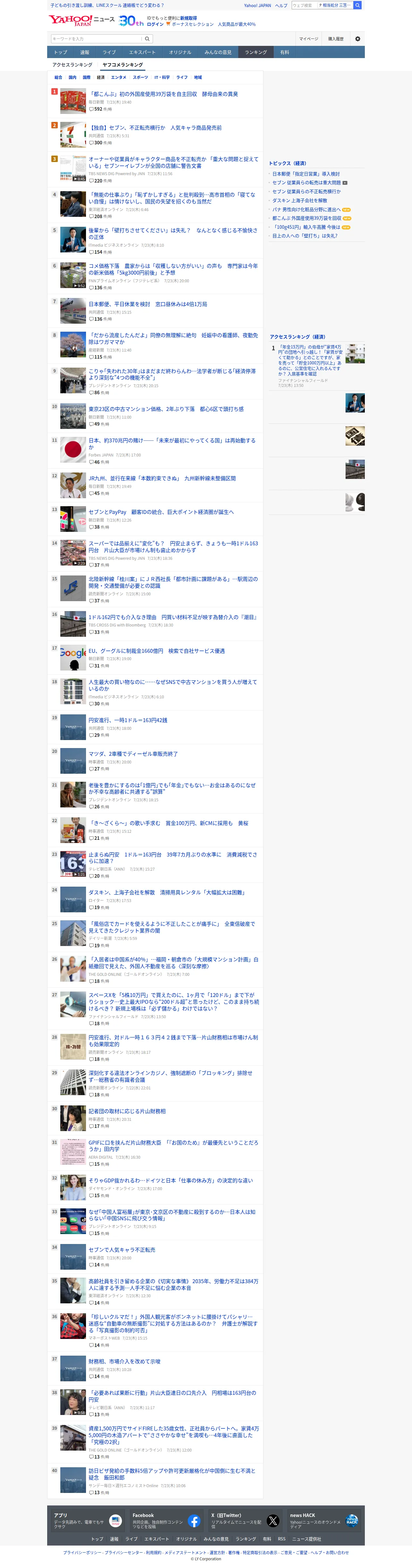Open topic ダスキン 上海子会社を解散

click(x=299, y=200)
